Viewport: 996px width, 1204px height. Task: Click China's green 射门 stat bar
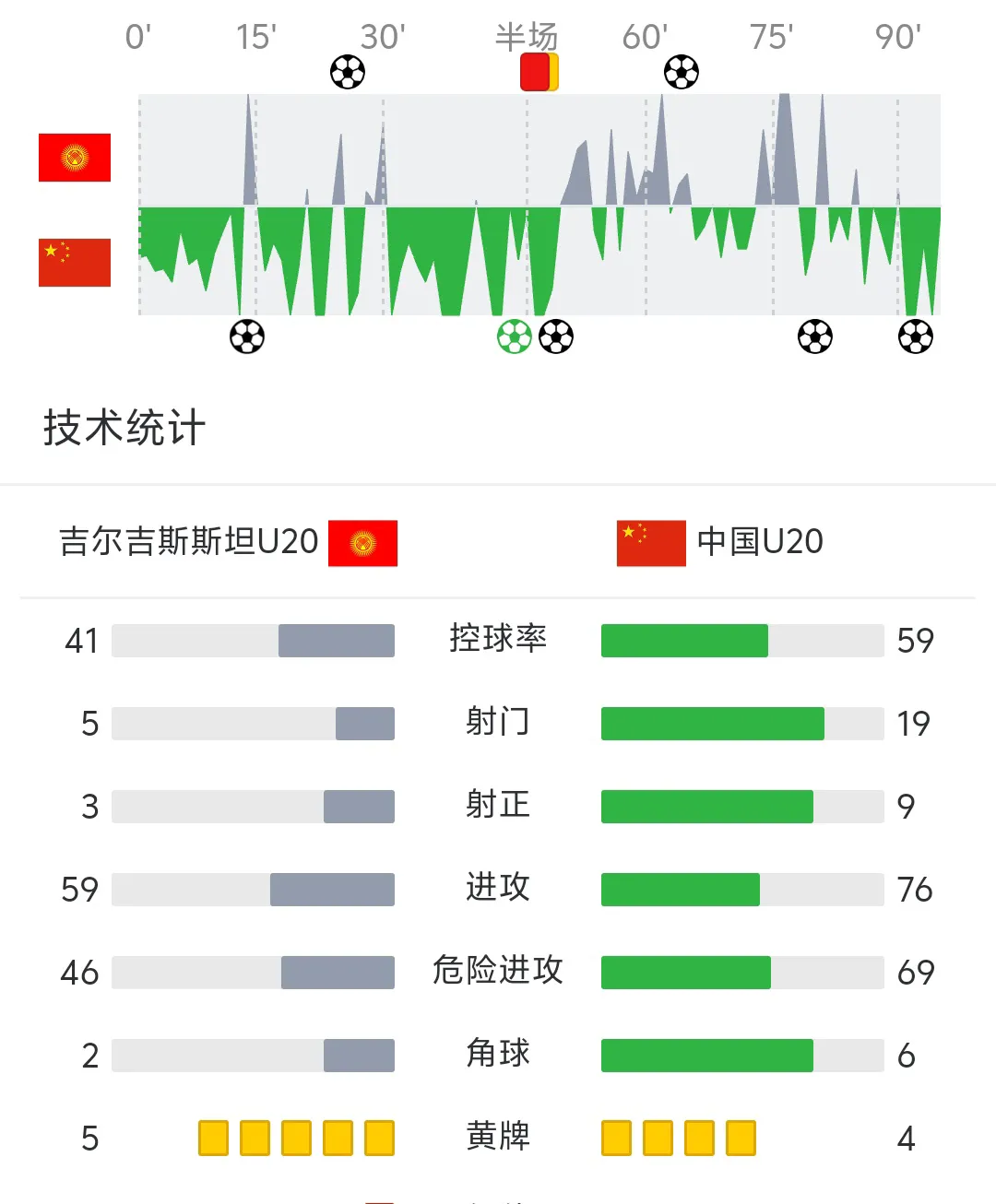click(710, 724)
